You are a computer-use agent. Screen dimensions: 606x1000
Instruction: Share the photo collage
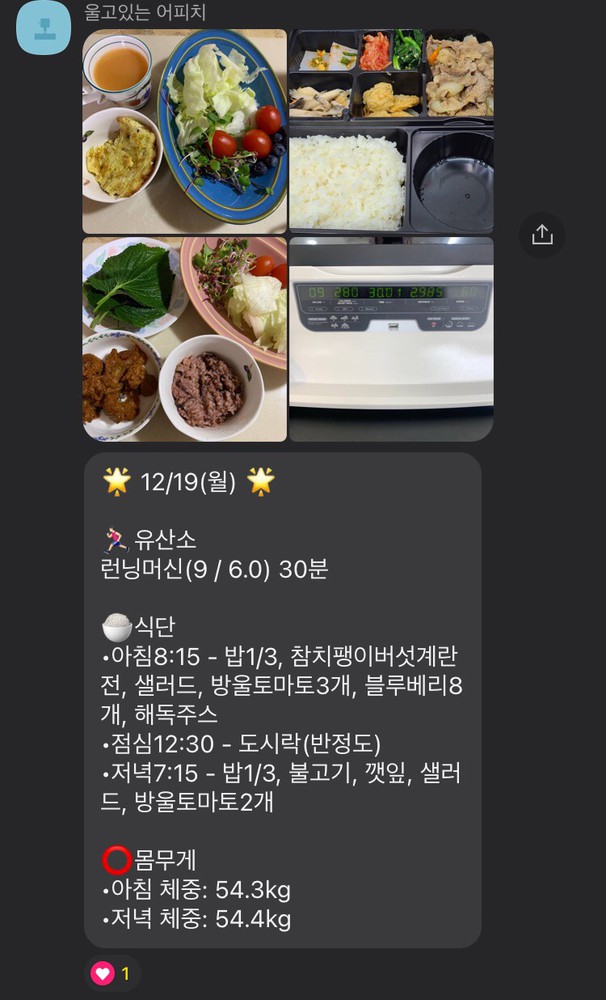click(542, 235)
